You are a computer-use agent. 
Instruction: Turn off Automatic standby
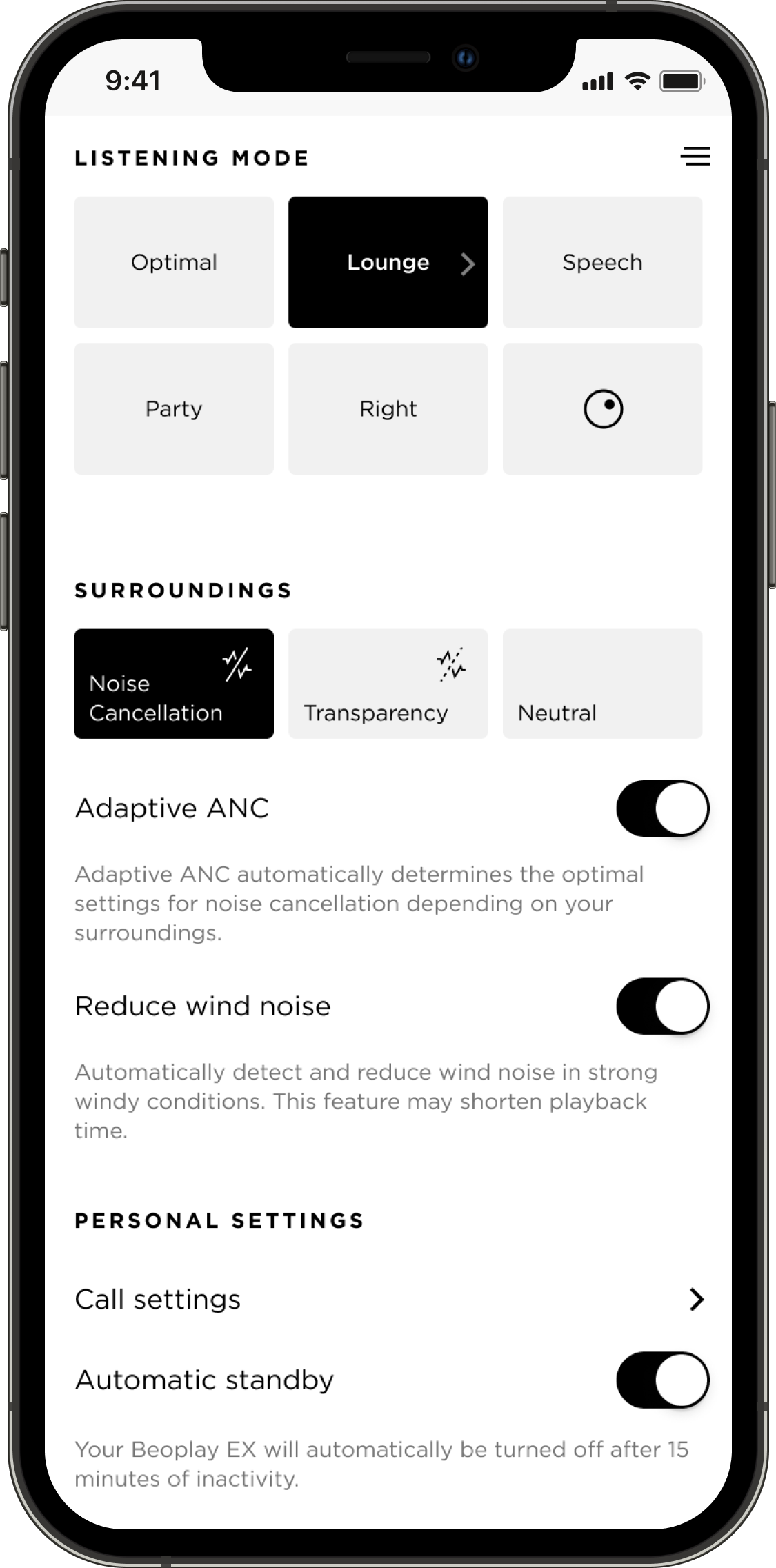[662, 1380]
